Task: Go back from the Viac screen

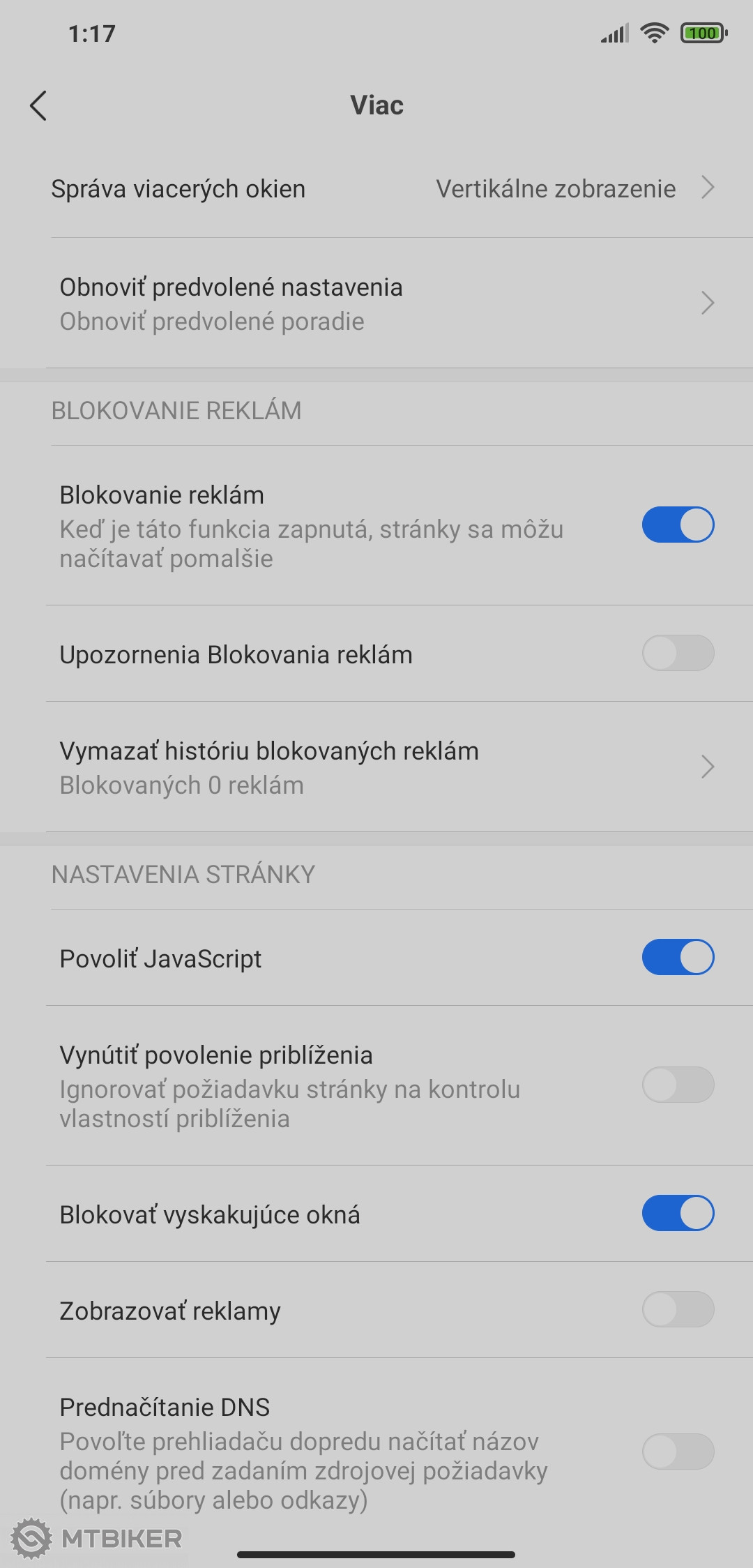Action: (39, 106)
